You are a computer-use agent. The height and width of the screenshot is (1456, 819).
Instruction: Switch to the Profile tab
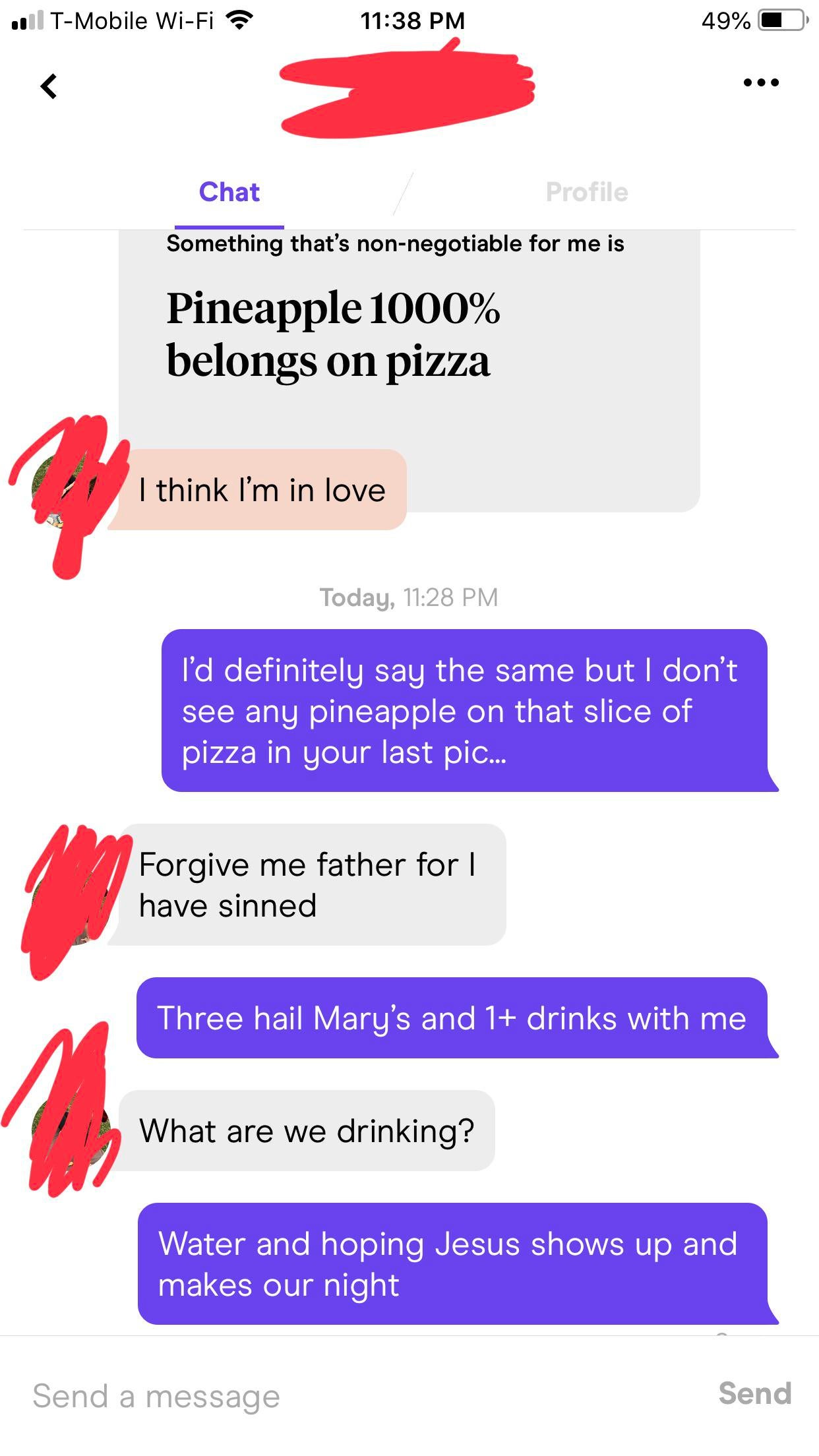click(x=586, y=193)
